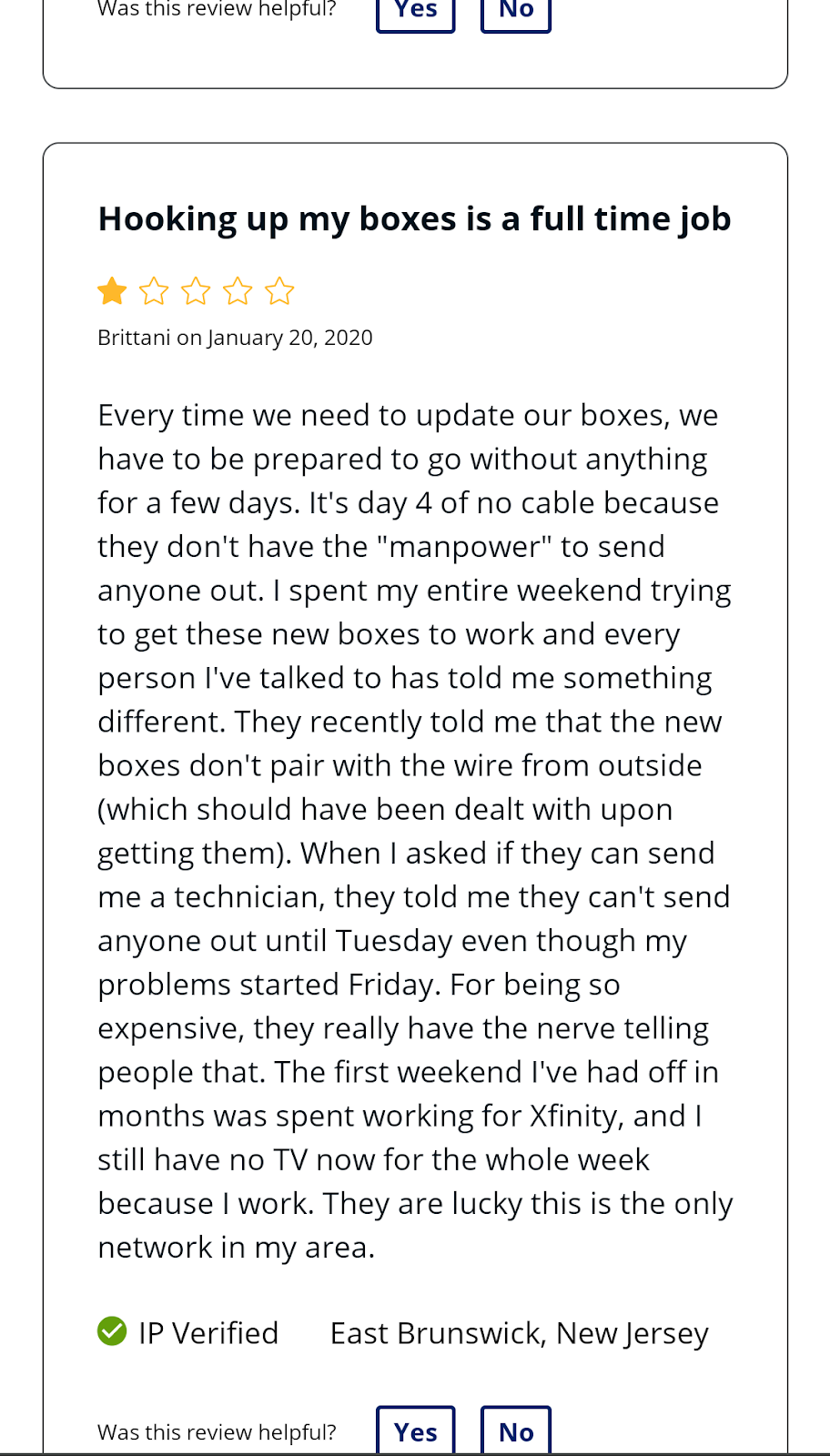Screen dimensions: 830x1456
Task: Mark Brittani's review as not helpful
Action: 516,1431
